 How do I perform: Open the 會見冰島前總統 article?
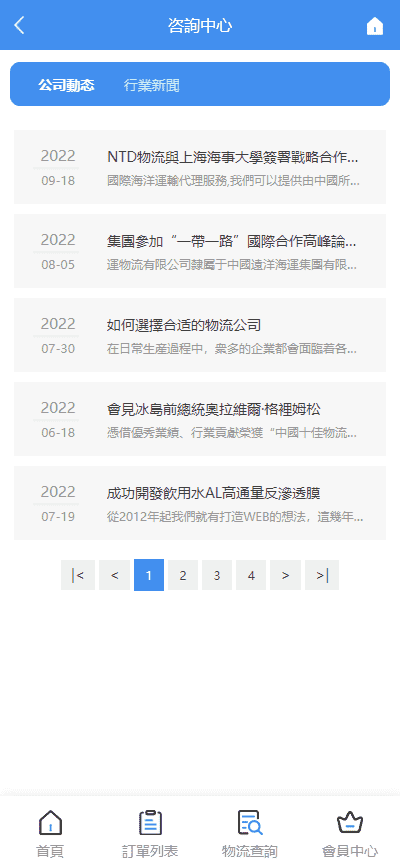click(200, 419)
